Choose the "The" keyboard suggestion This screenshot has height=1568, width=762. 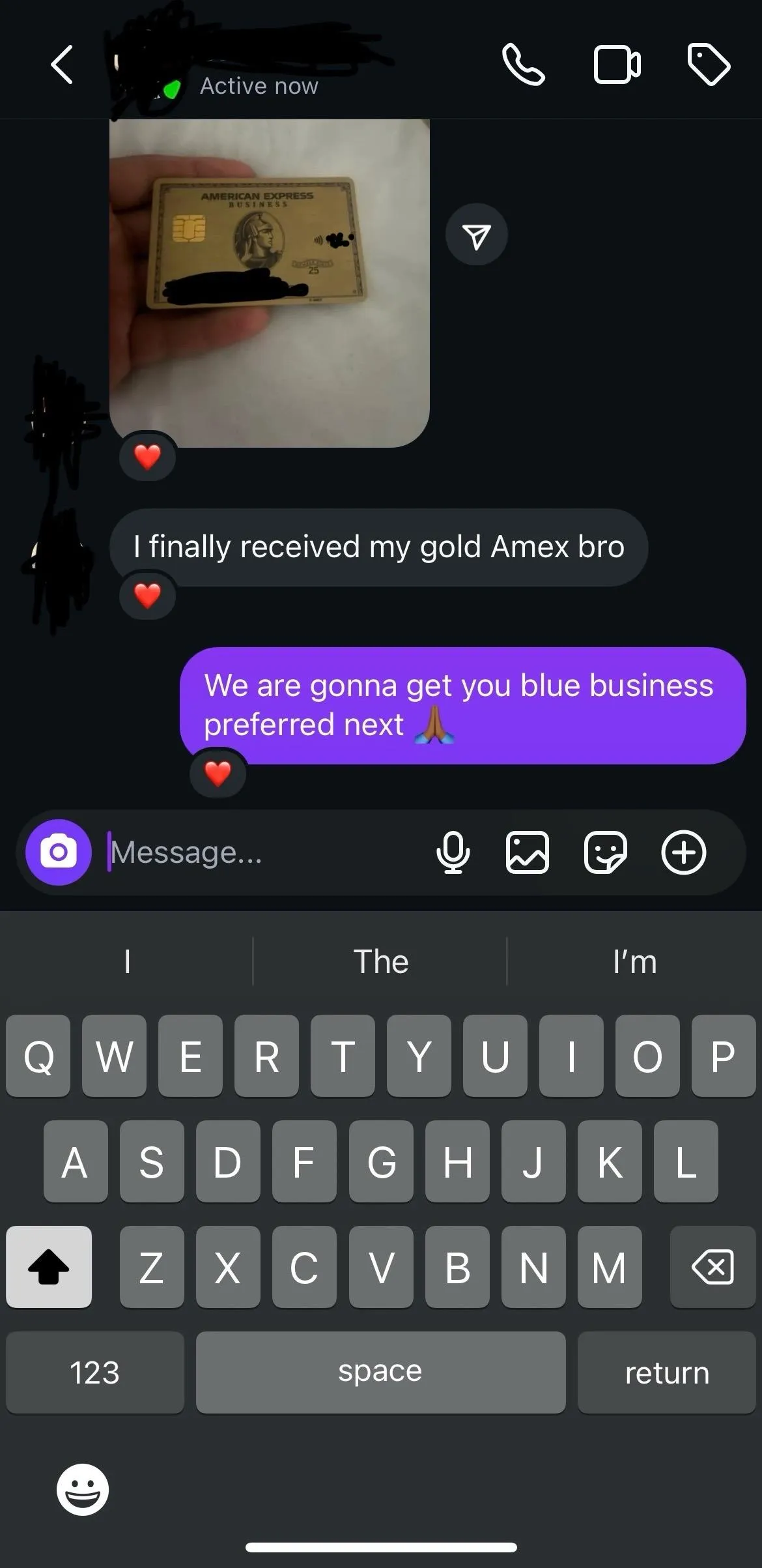(x=381, y=961)
